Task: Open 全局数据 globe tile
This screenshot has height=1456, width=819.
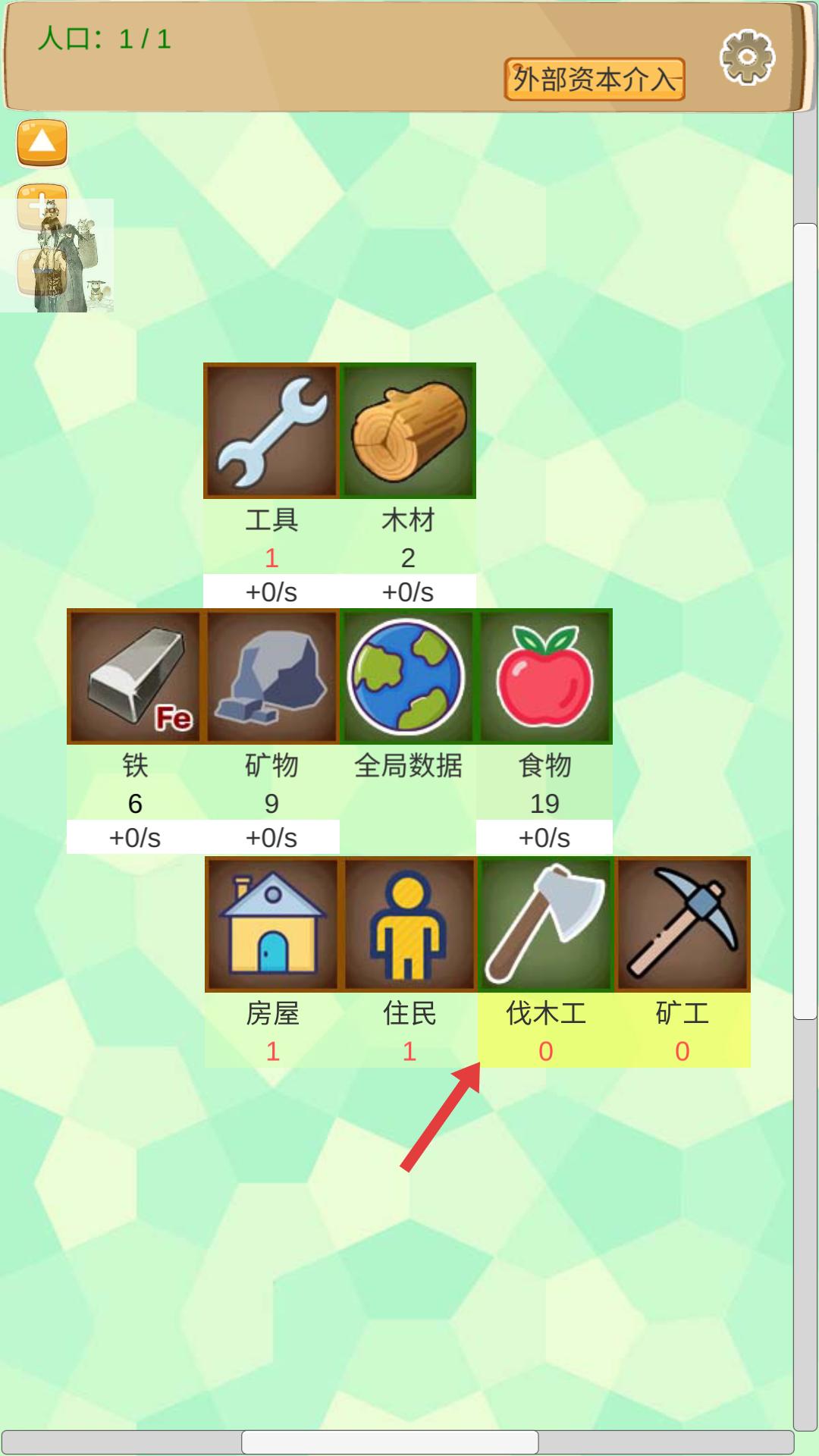Action: [408, 676]
